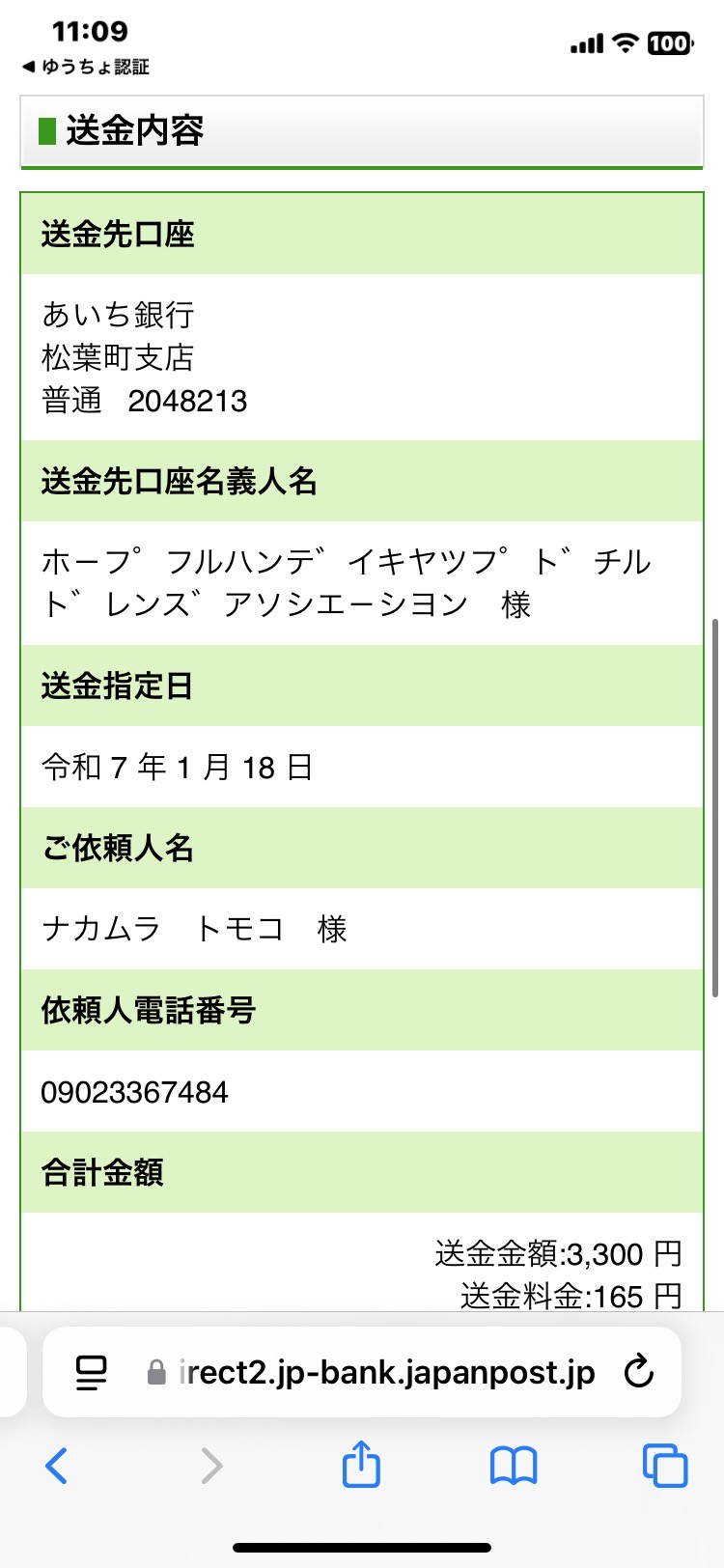
Task: Go back to the previous page
Action: click(57, 1466)
